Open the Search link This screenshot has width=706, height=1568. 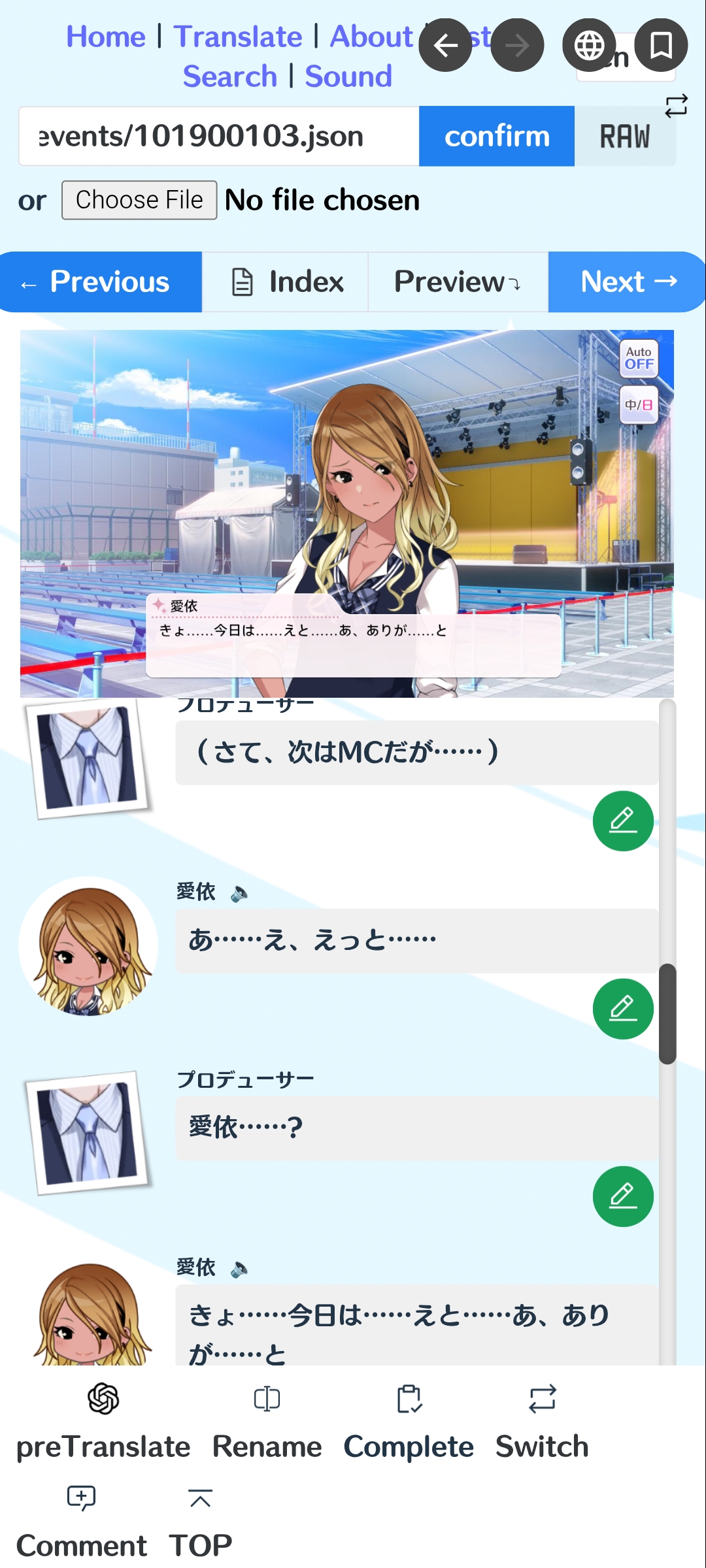[230, 76]
